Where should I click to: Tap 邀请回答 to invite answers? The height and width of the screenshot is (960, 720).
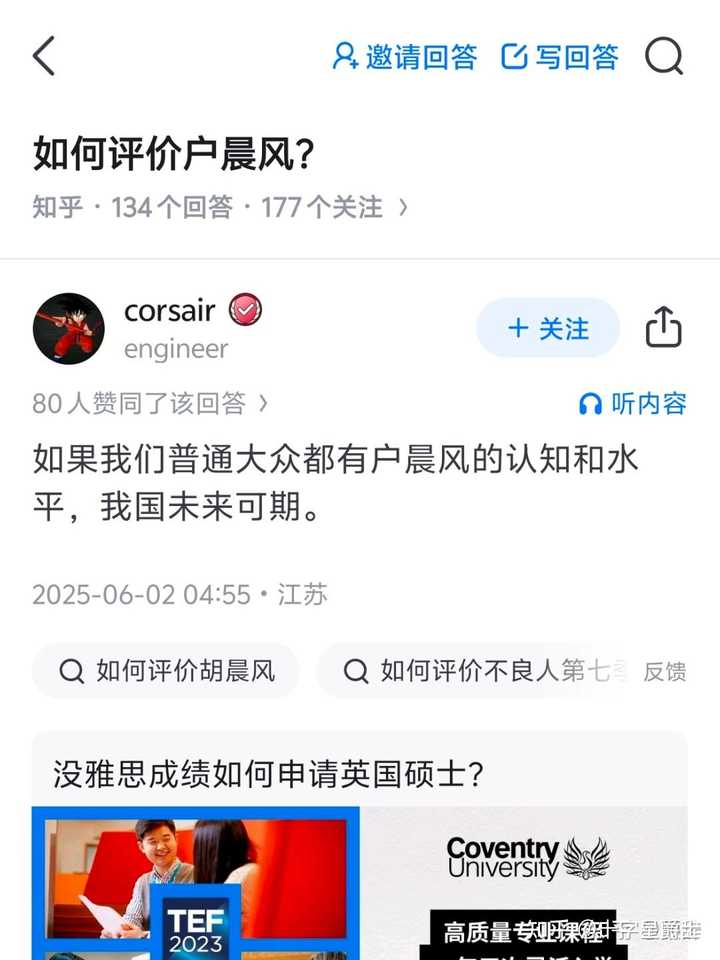(405, 57)
